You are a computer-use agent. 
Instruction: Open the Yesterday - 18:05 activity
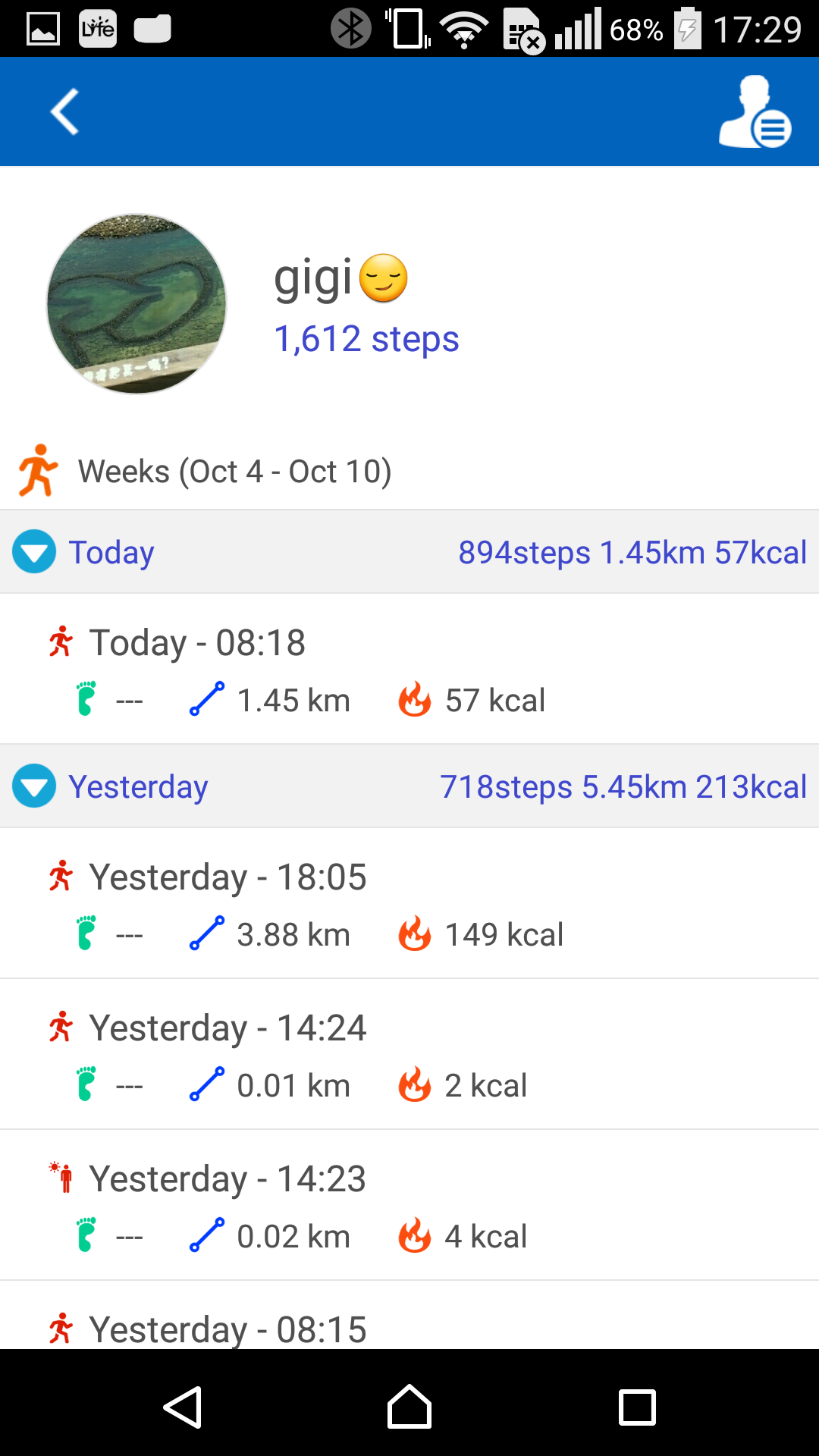[409, 903]
